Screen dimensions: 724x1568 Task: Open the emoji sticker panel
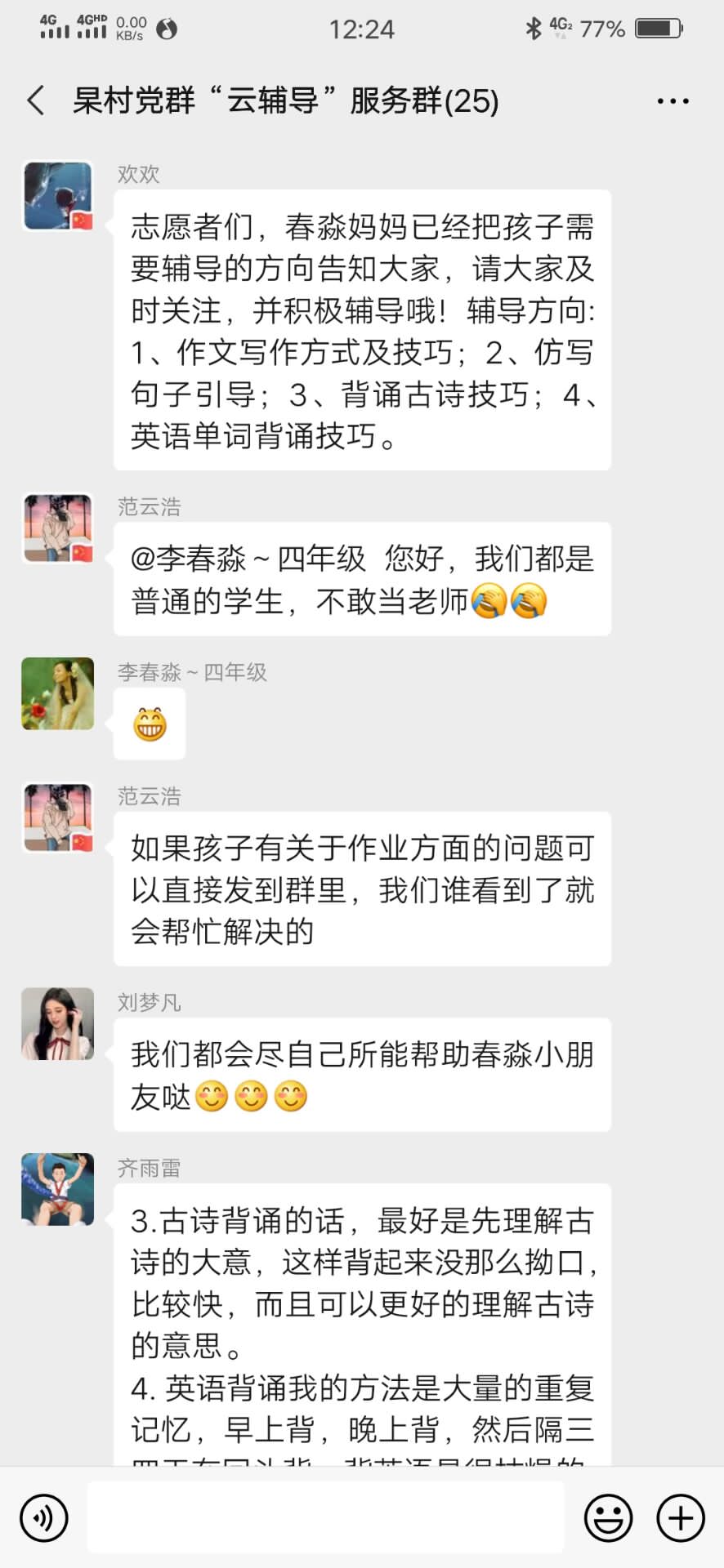click(x=608, y=1518)
